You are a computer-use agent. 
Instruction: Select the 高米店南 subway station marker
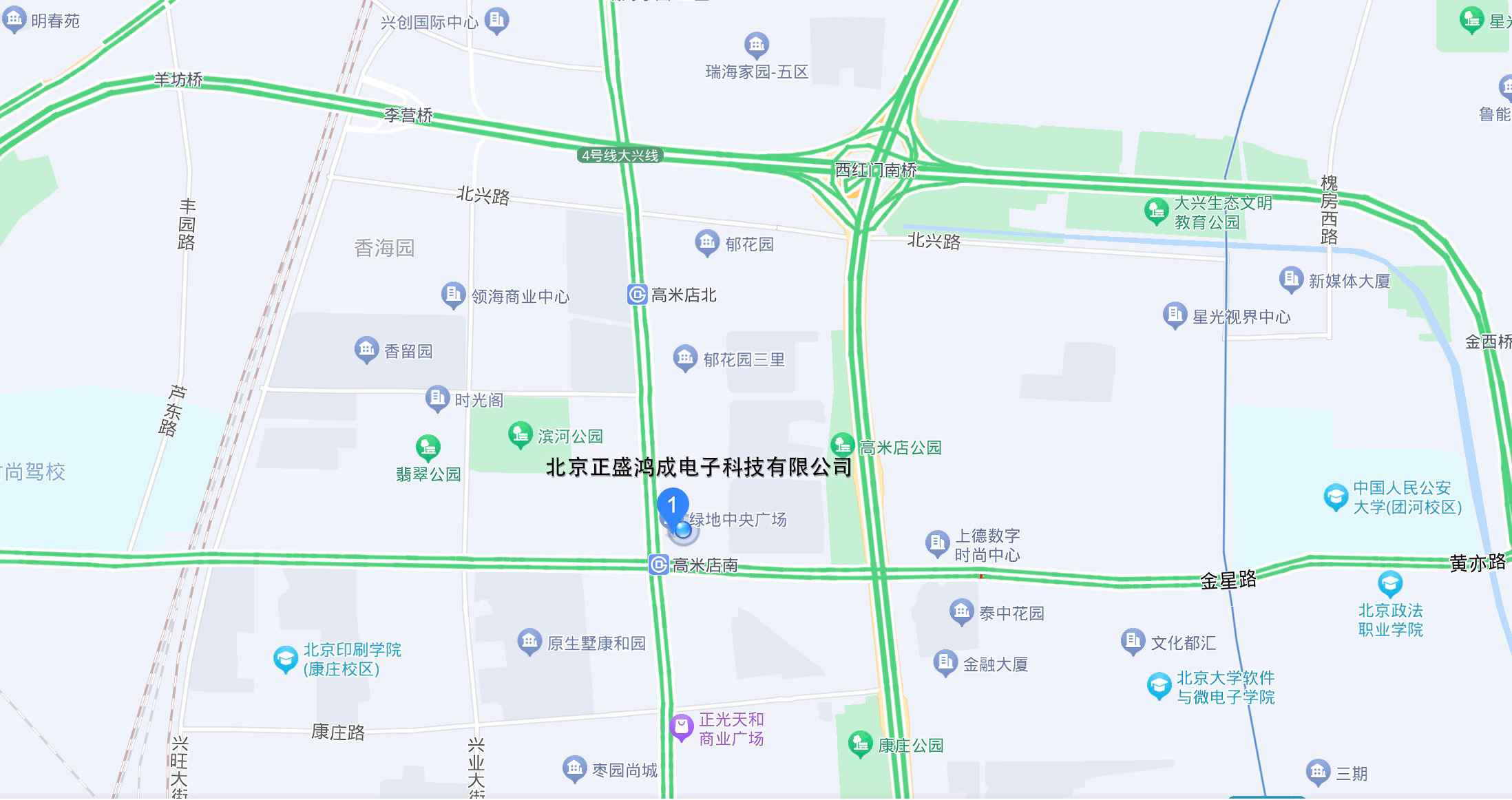(x=659, y=565)
